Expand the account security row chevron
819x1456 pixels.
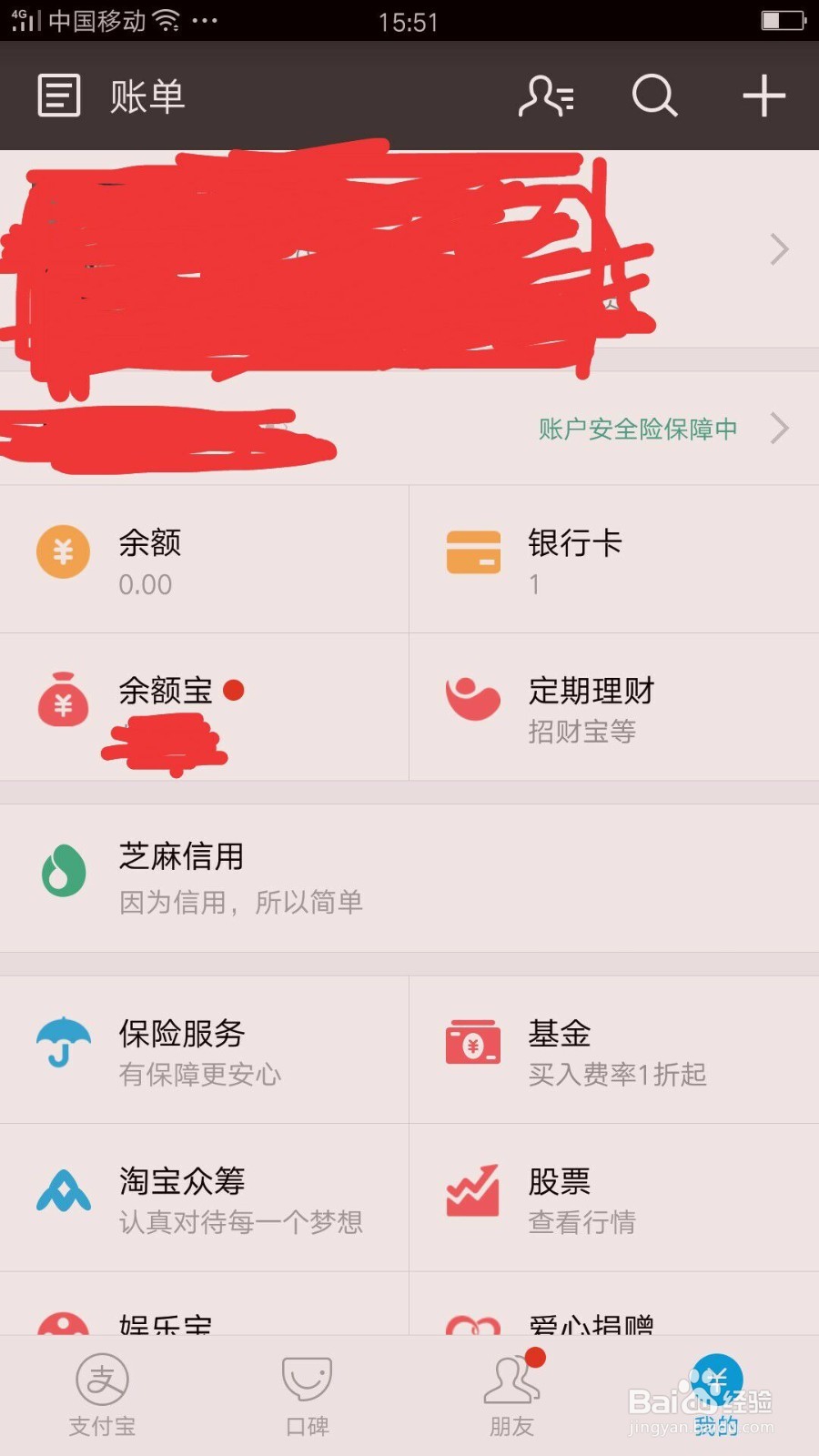click(x=779, y=429)
